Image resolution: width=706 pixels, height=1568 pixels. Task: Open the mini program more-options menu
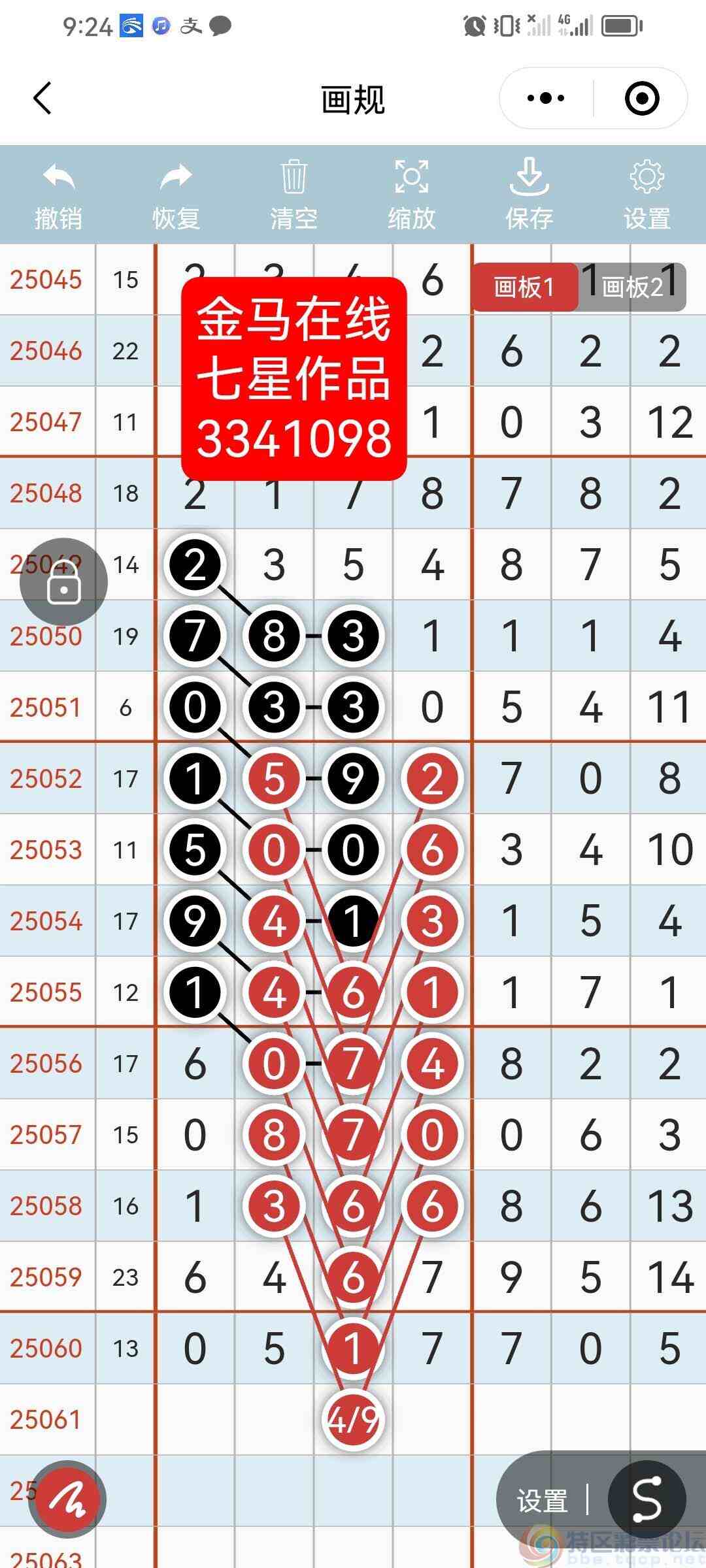click(x=546, y=99)
